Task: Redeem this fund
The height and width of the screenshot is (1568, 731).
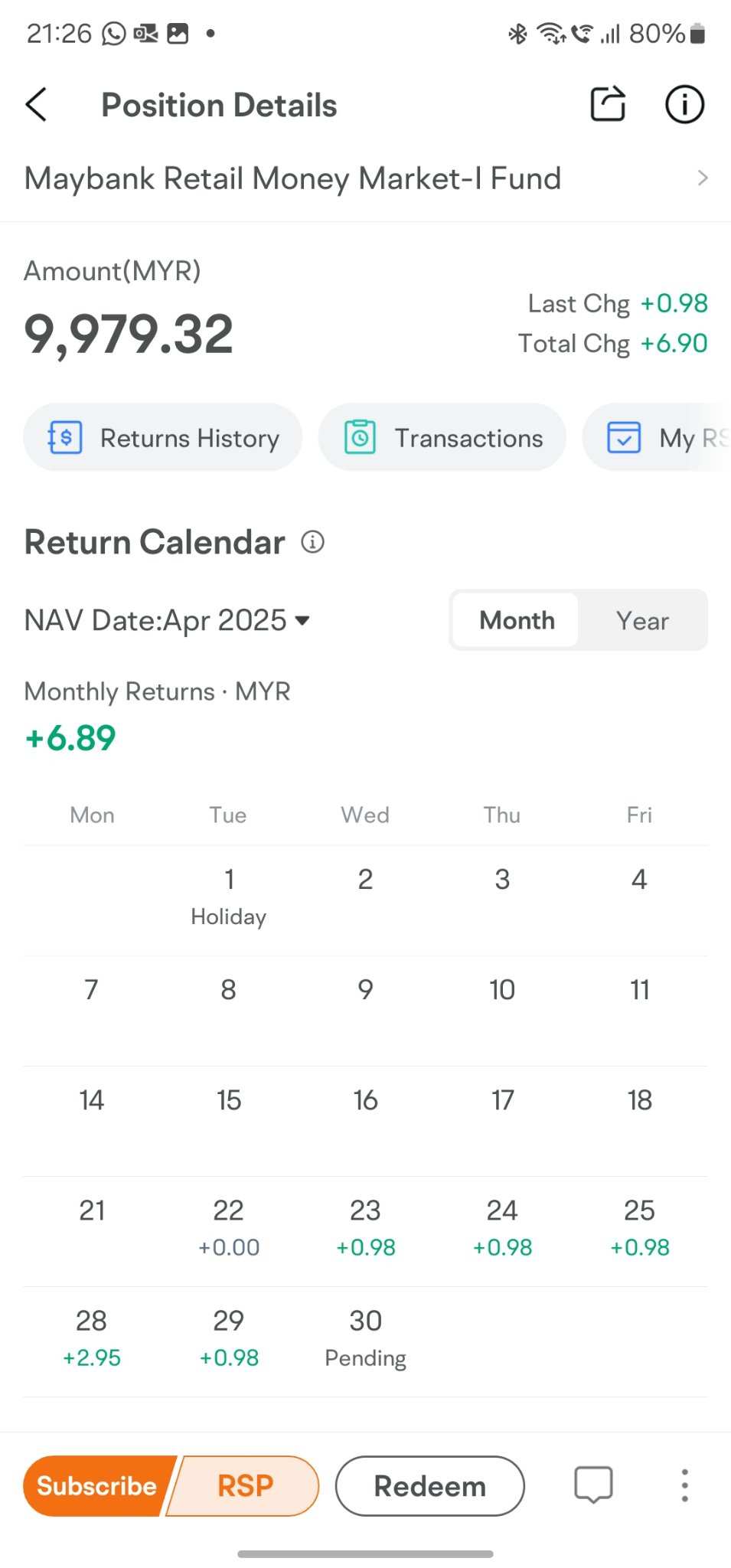Action: (430, 1486)
